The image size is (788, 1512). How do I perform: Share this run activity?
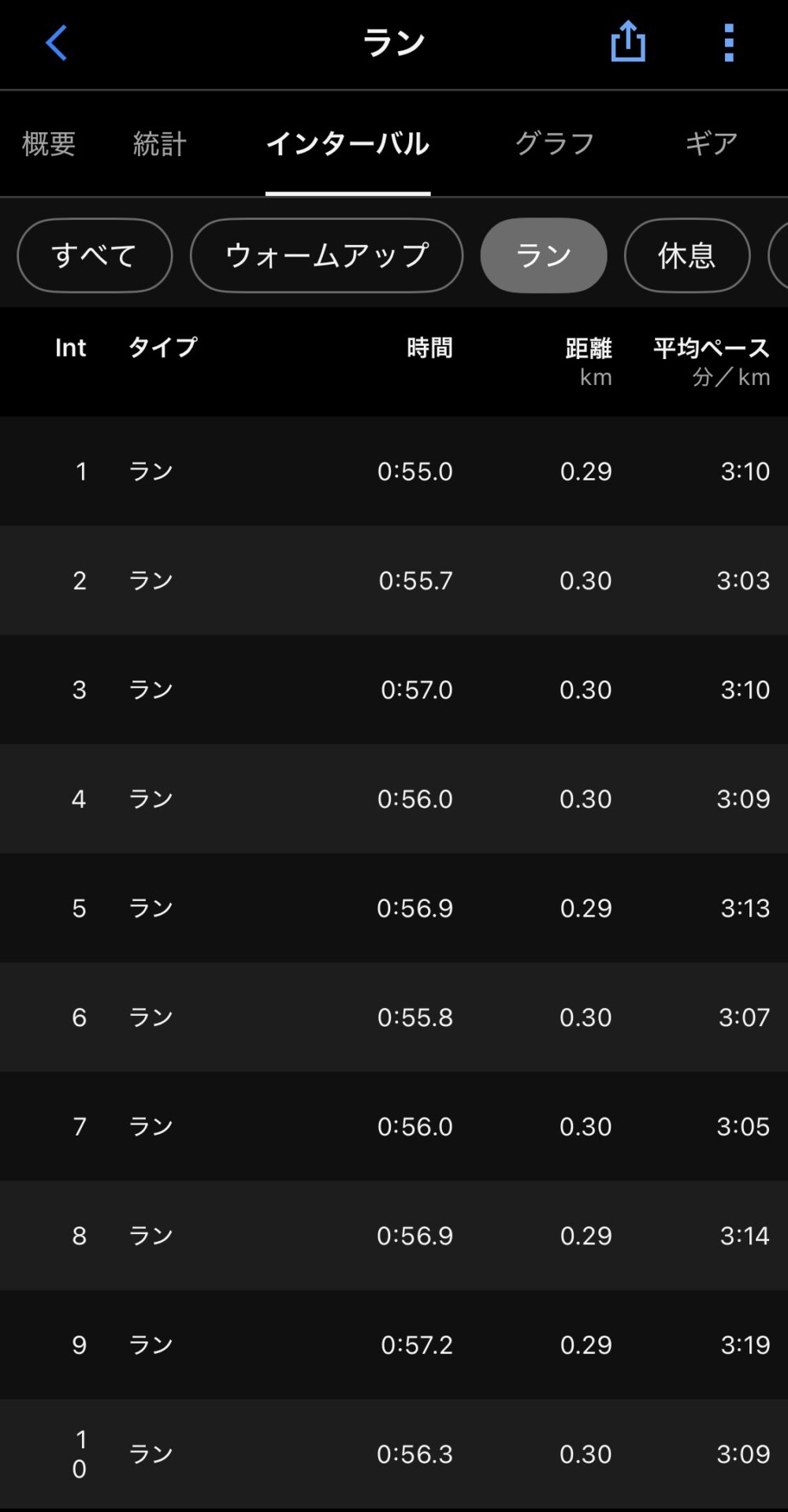coord(628,41)
